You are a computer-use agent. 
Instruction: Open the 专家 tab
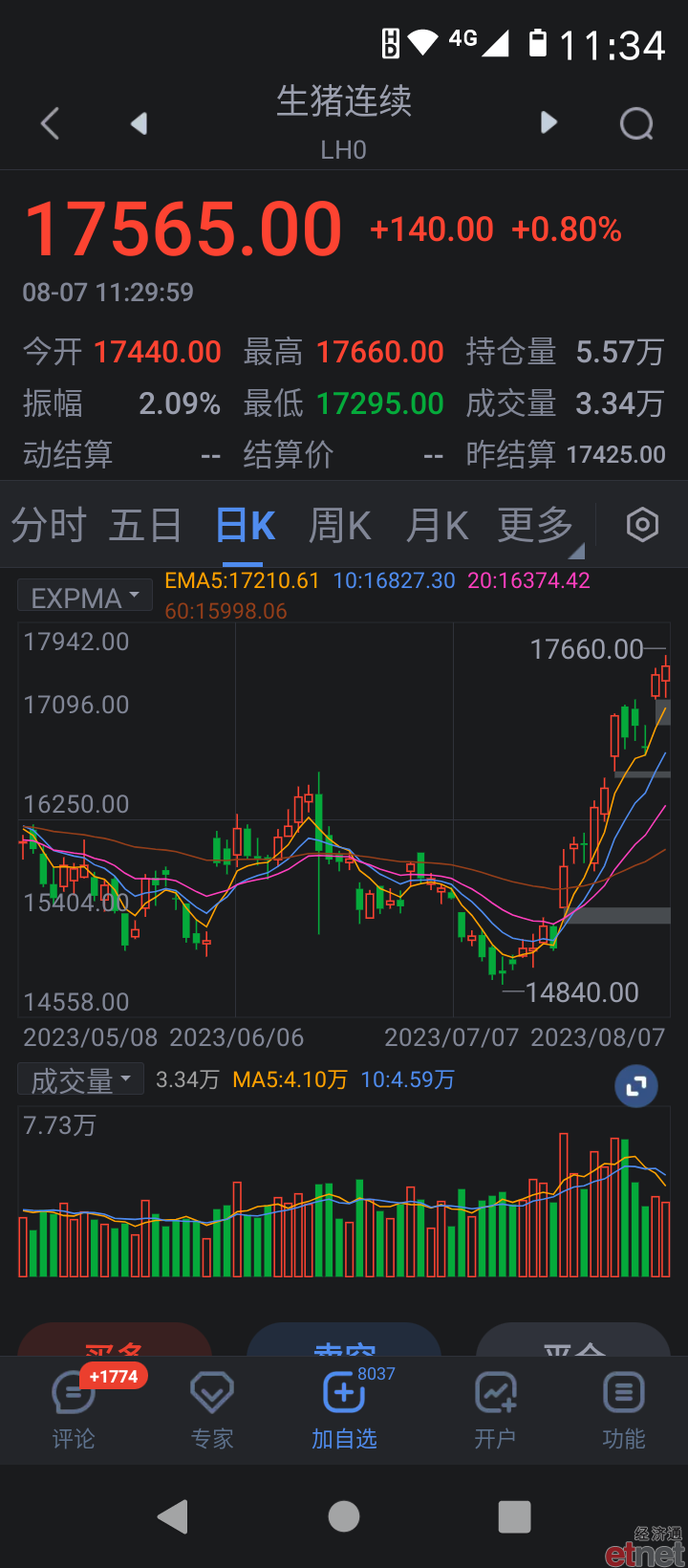[x=212, y=1411]
